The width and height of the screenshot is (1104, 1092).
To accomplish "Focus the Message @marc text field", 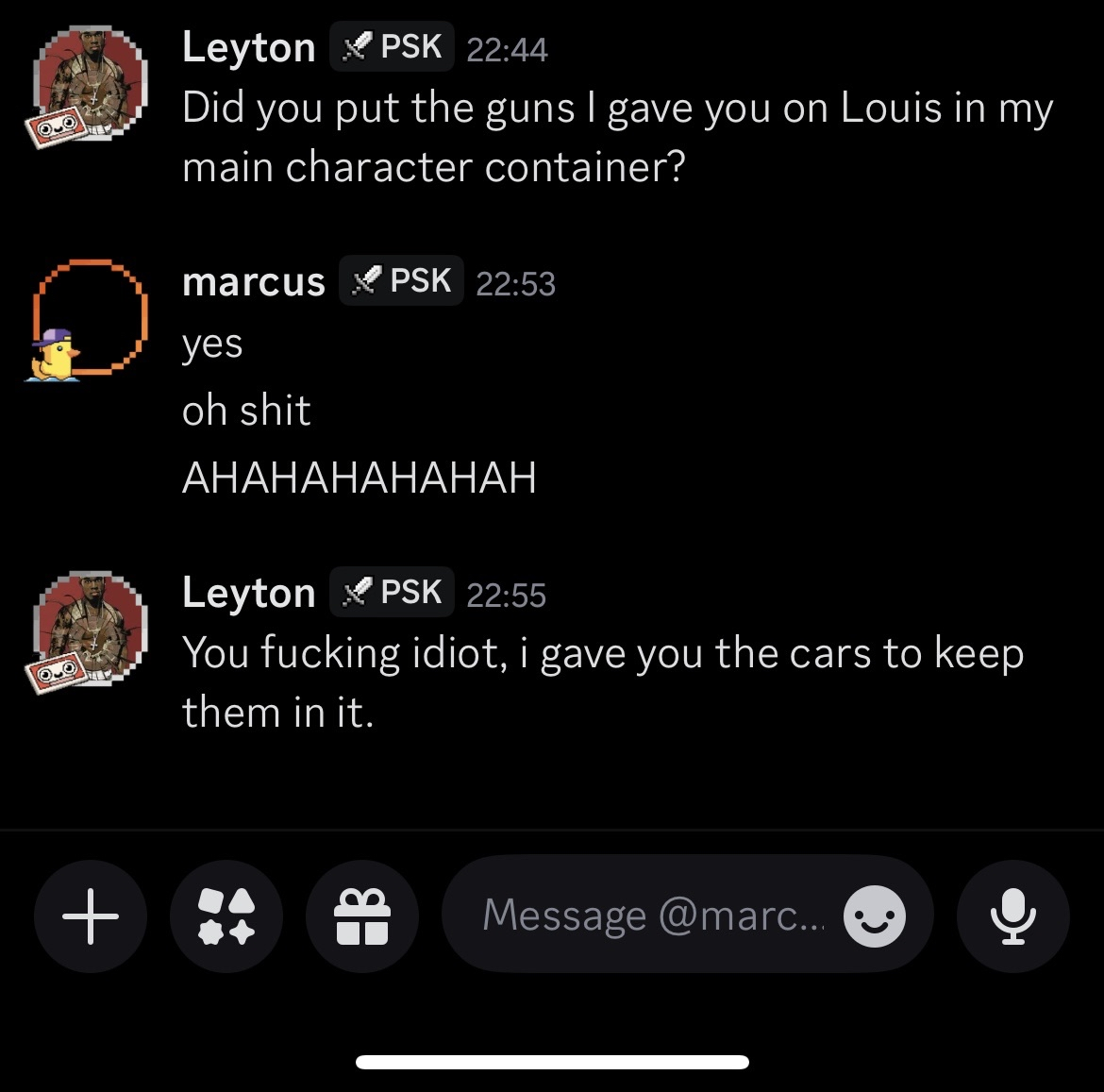I will pyautogui.click(x=651, y=915).
